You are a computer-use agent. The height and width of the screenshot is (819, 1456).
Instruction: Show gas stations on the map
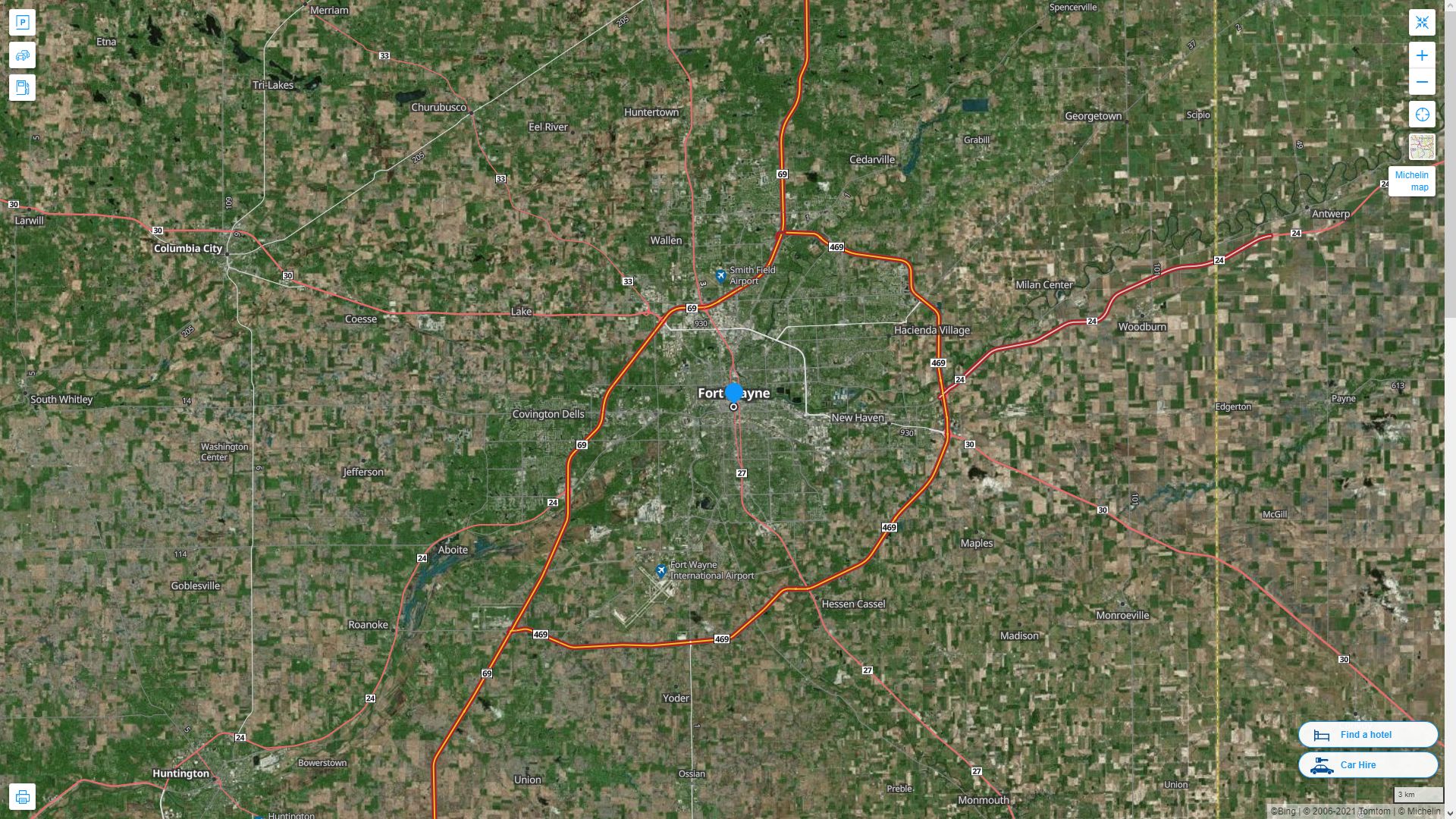22,88
